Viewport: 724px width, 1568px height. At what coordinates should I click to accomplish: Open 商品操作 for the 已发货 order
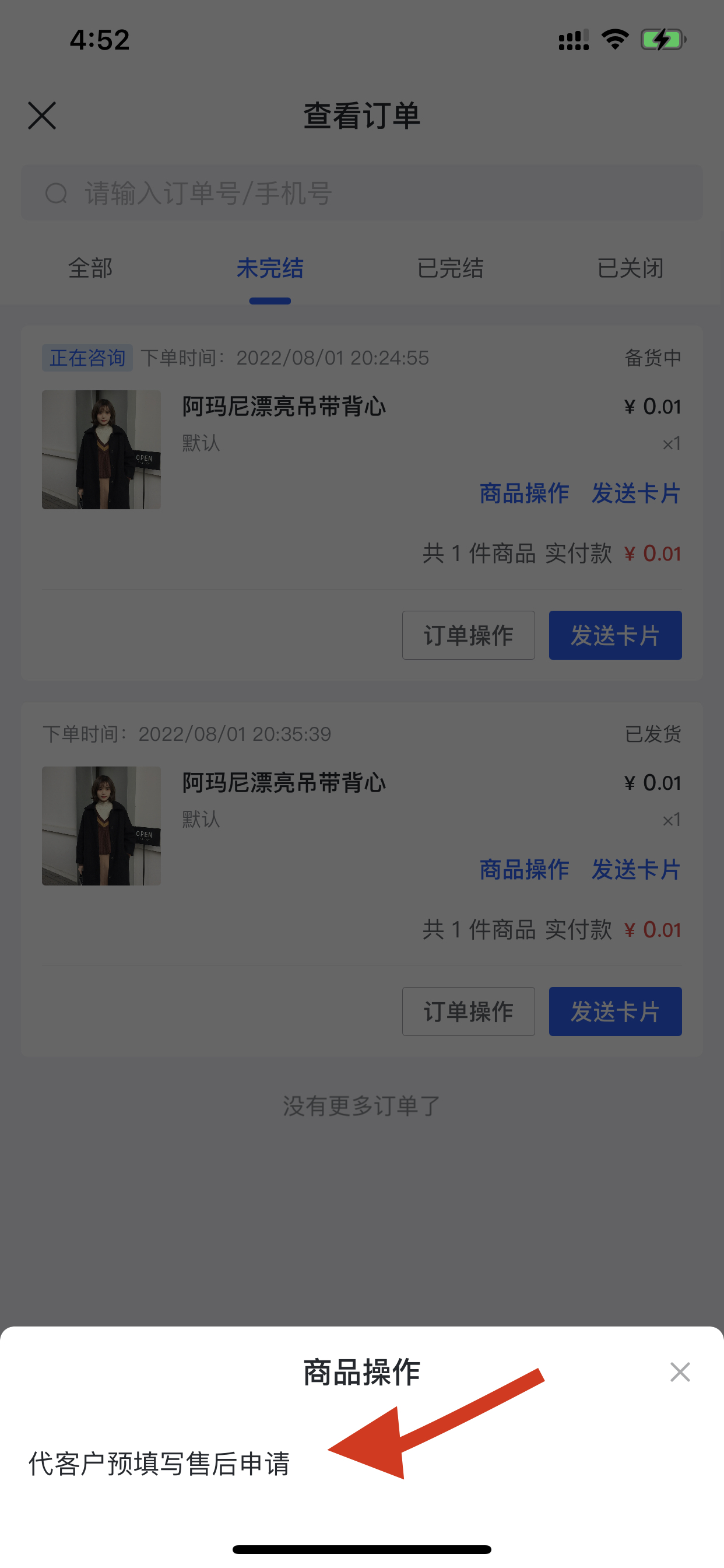point(524,869)
